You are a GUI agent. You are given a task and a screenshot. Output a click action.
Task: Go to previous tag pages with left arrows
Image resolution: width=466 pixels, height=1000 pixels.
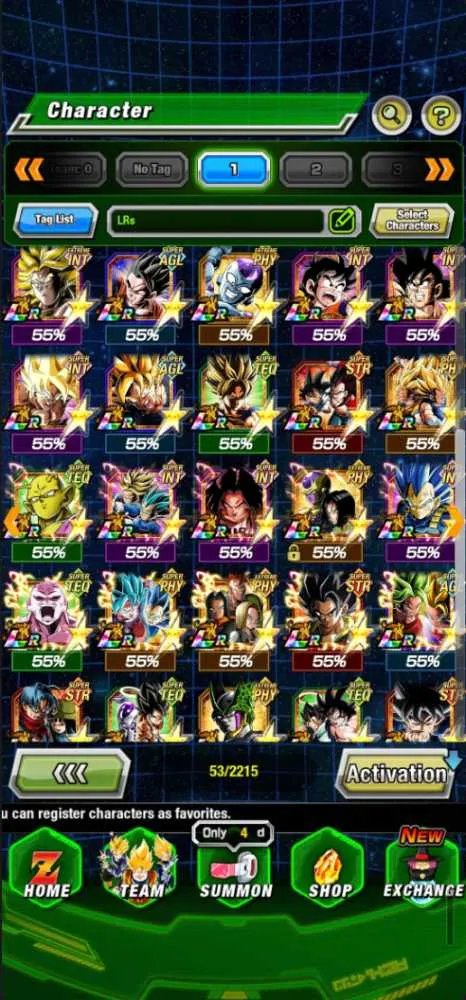[29, 169]
